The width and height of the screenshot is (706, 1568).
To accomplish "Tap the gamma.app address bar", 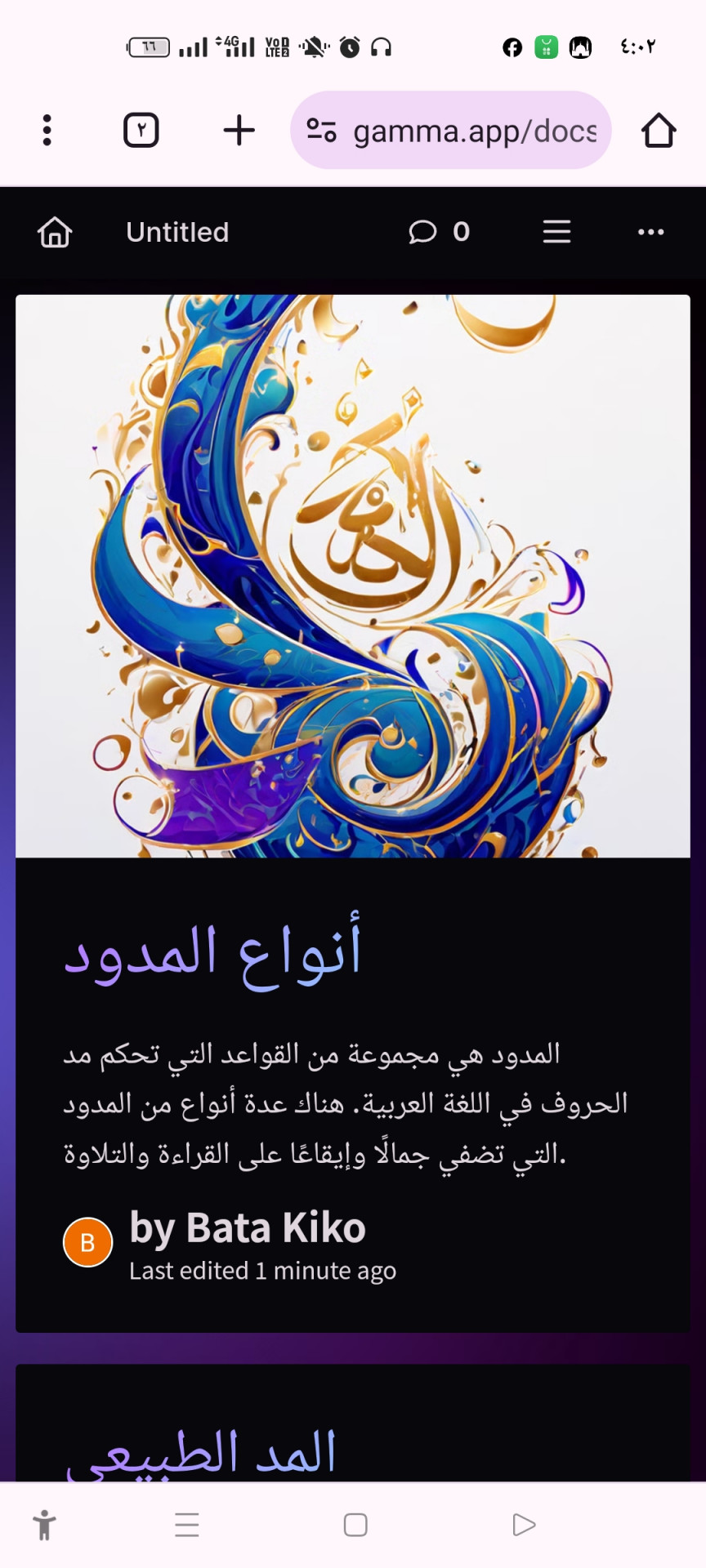I will point(451,131).
